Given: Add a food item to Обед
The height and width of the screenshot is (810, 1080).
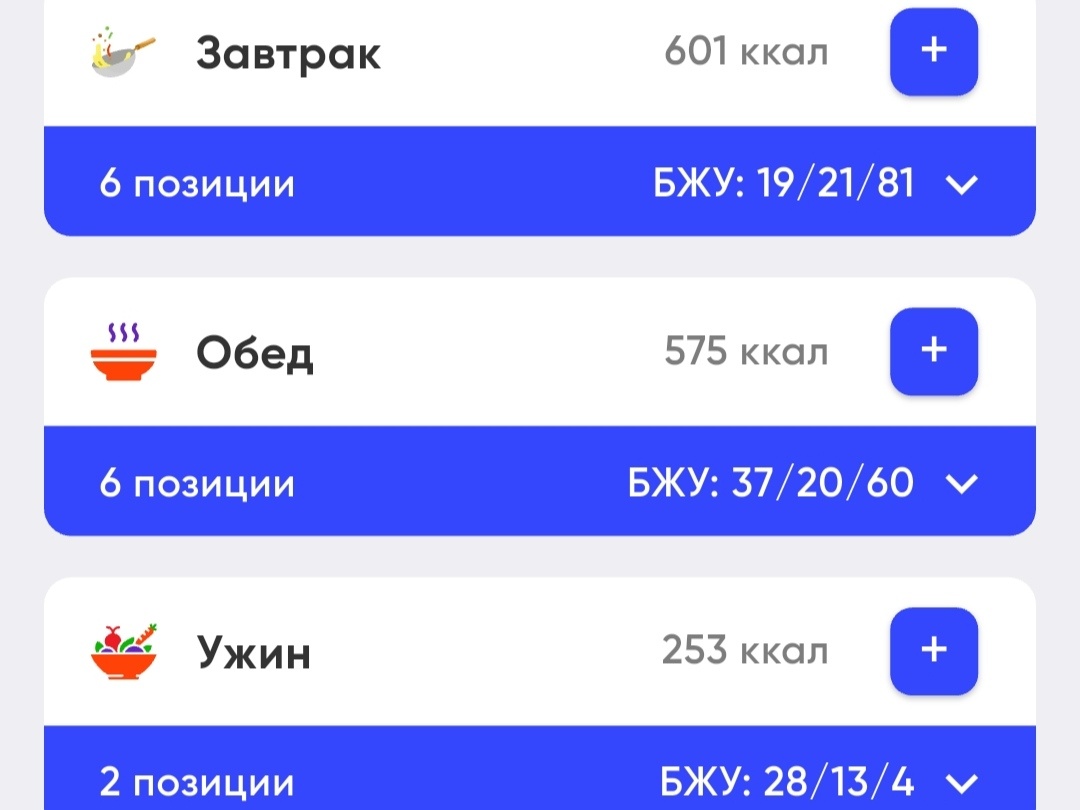Looking at the screenshot, I should 933,351.
